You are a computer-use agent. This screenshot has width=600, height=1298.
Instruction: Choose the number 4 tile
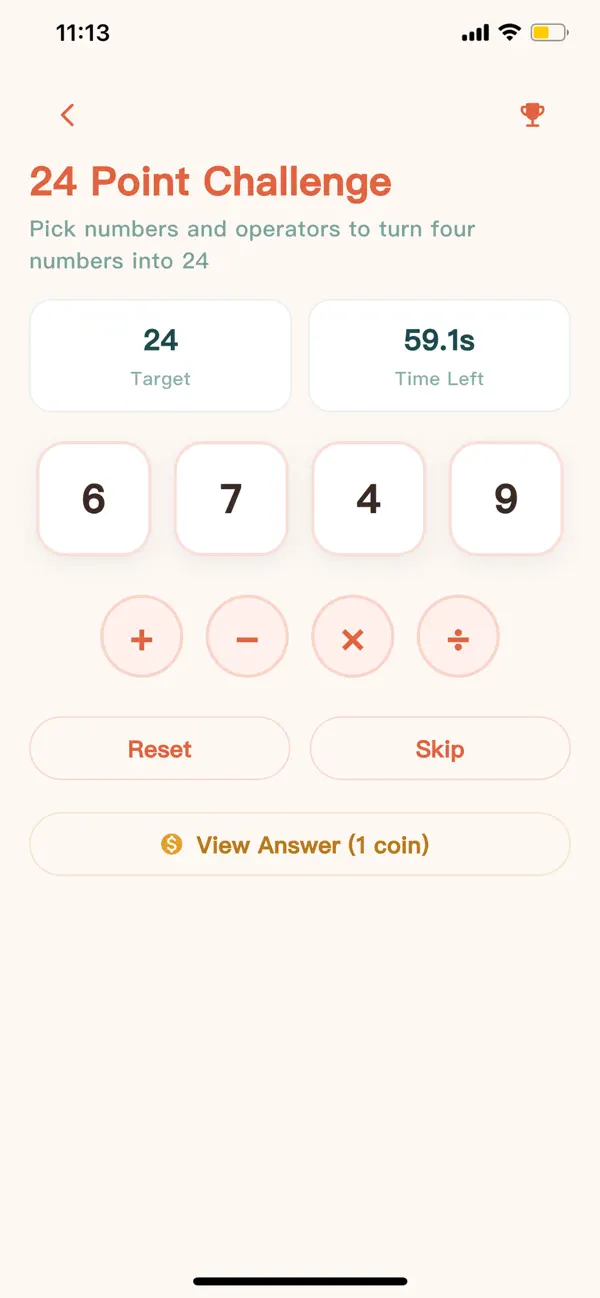pos(369,498)
